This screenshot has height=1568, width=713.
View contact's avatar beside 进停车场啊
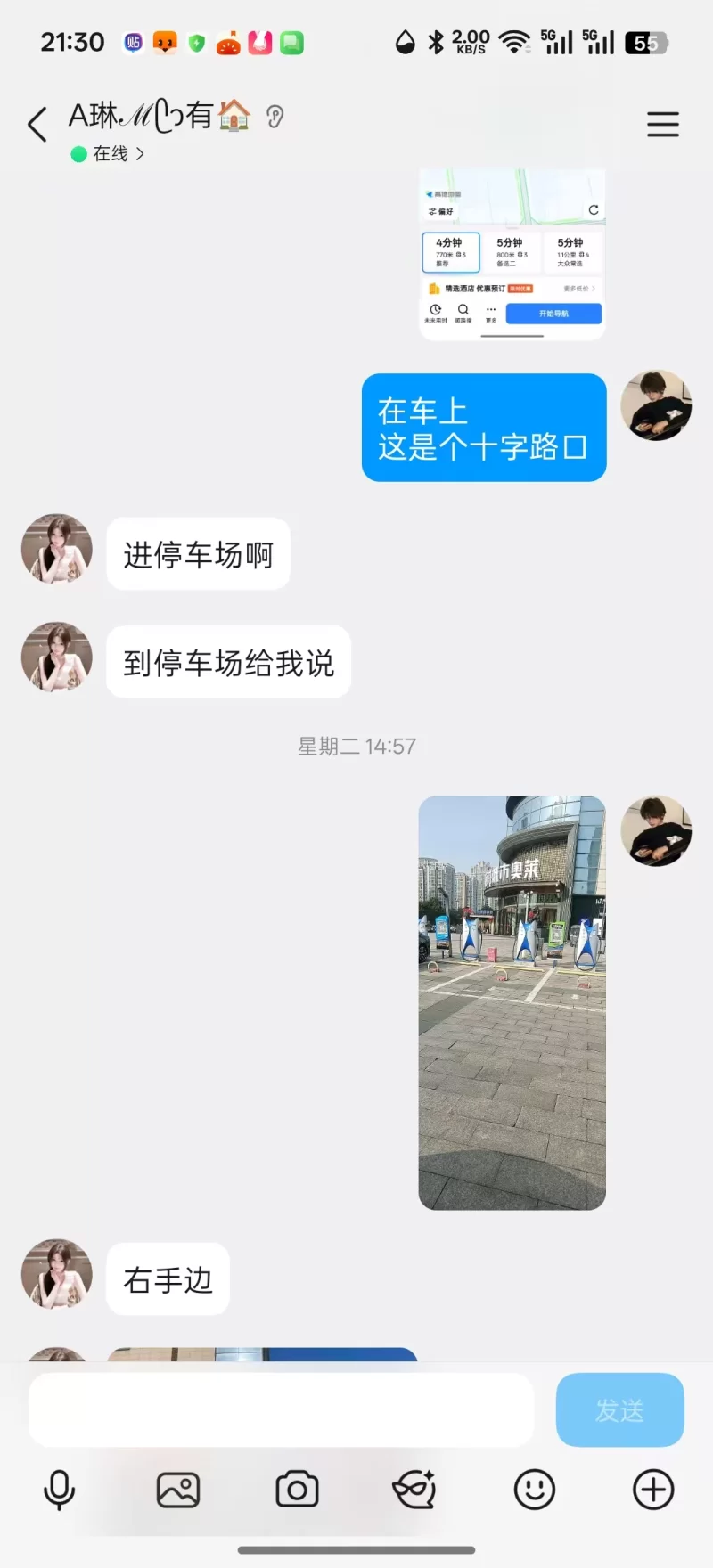pos(57,550)
